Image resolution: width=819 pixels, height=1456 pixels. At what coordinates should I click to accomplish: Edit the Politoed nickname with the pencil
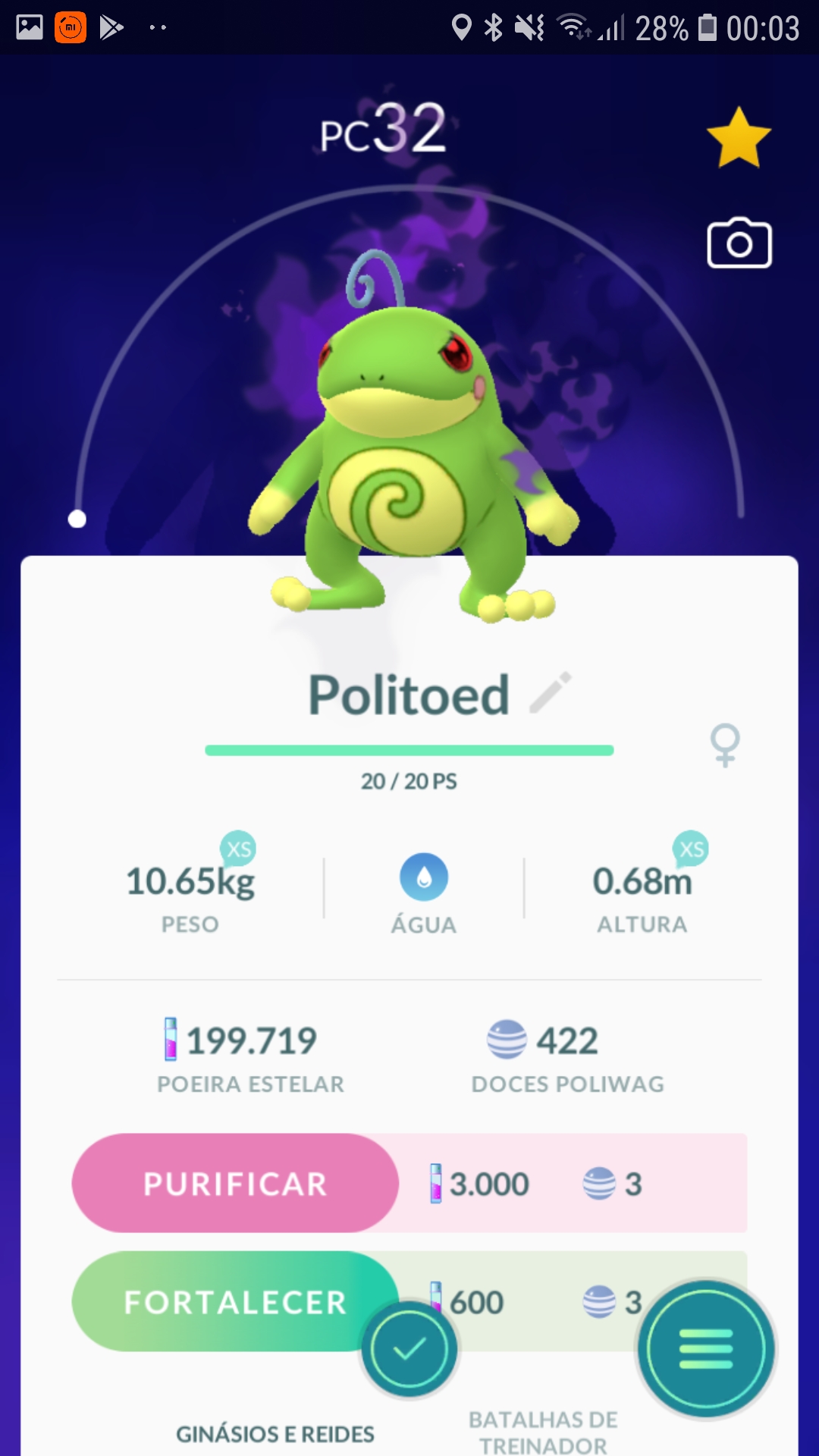tap(551, 692)
